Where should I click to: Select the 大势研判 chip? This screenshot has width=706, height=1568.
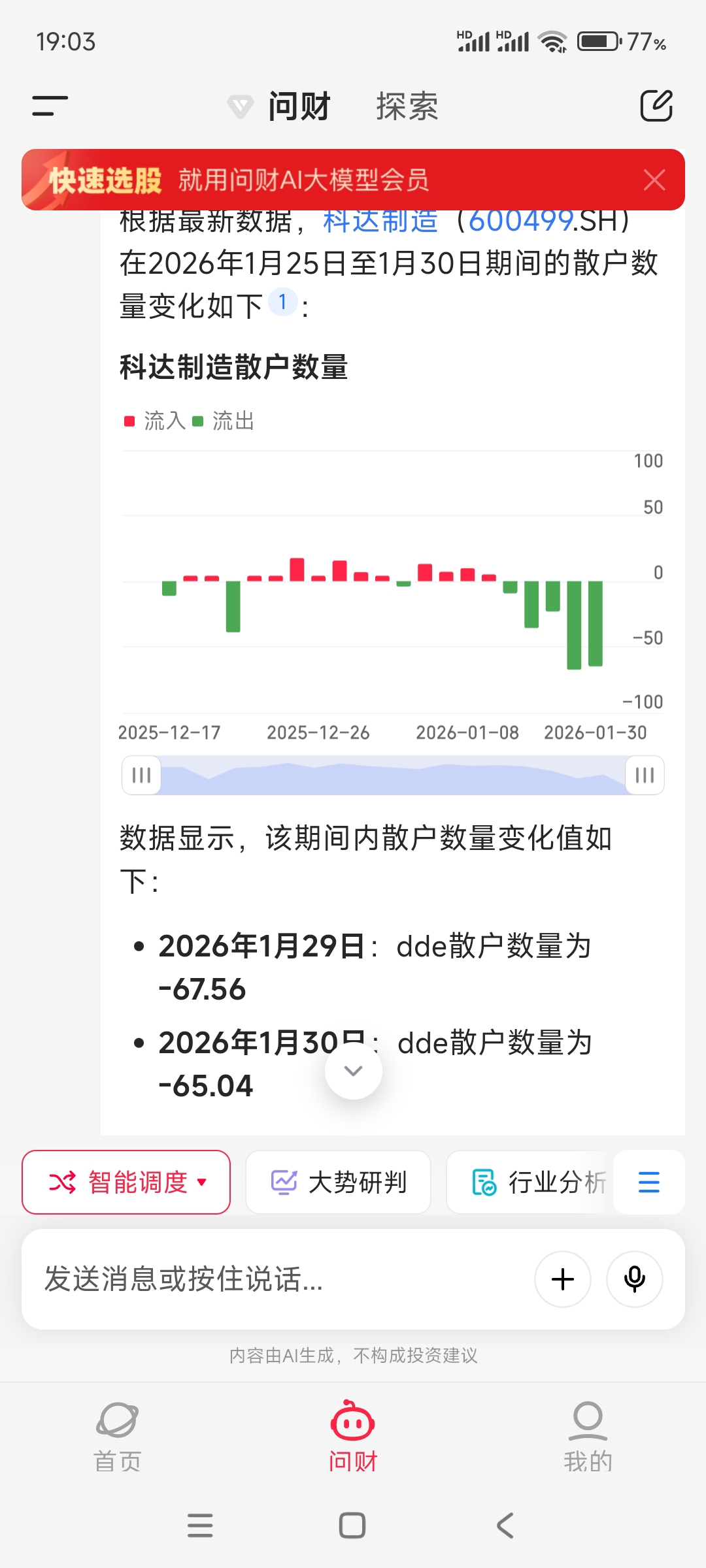coord(338,1182)
